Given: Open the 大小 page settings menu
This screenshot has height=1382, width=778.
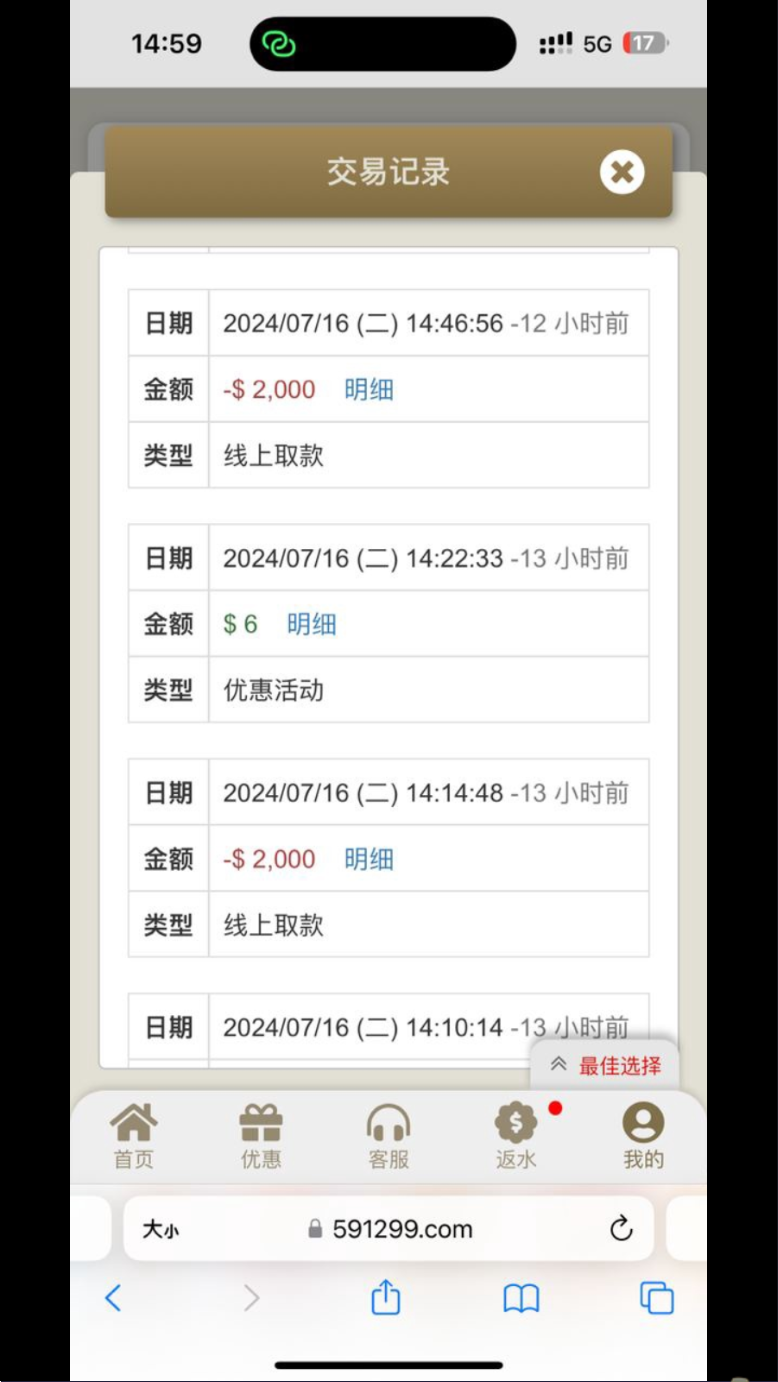Looking at the screenshot, I should [160, 1229].
